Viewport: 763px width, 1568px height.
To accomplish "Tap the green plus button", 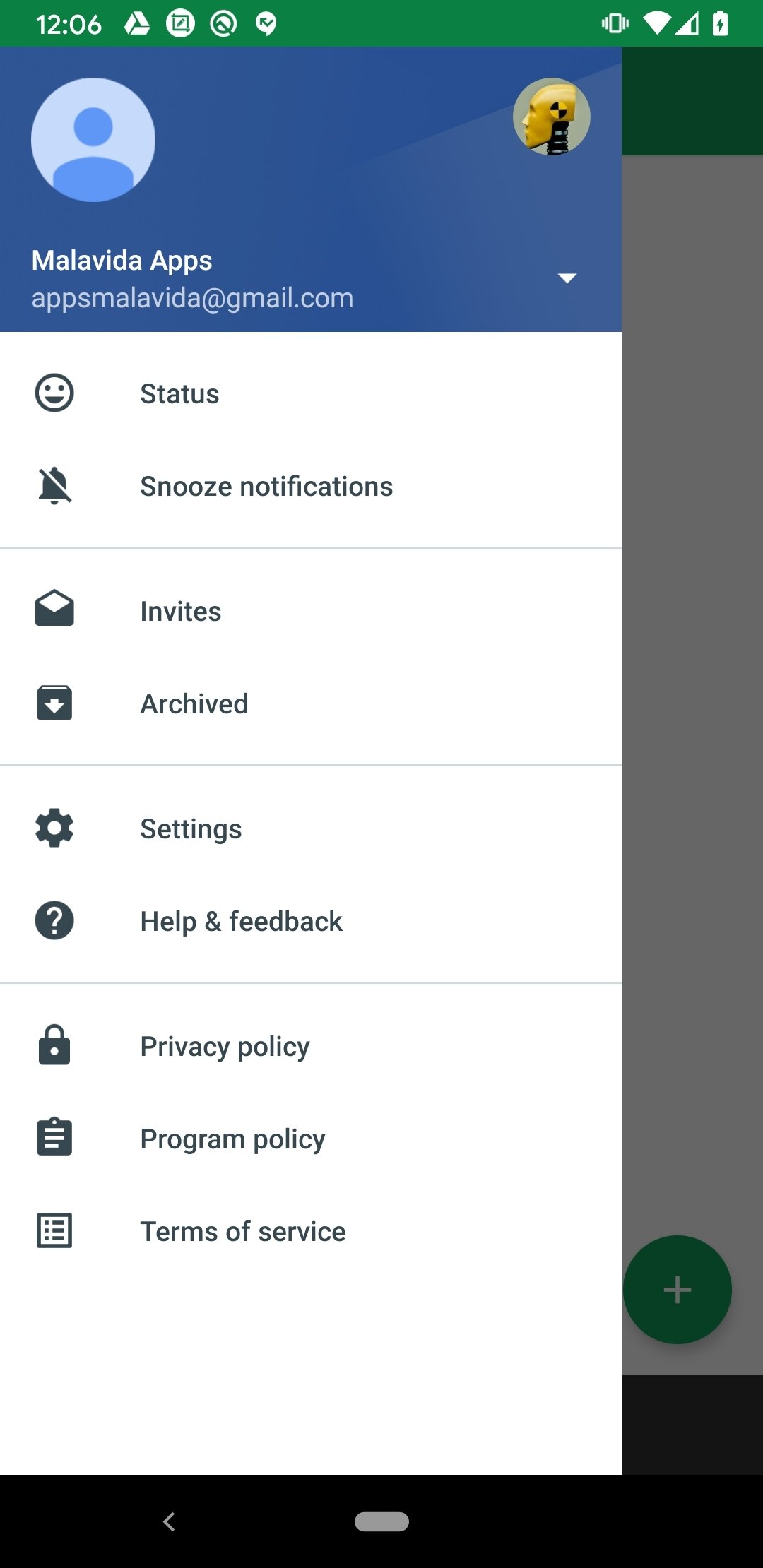I will coord(677,1290).
